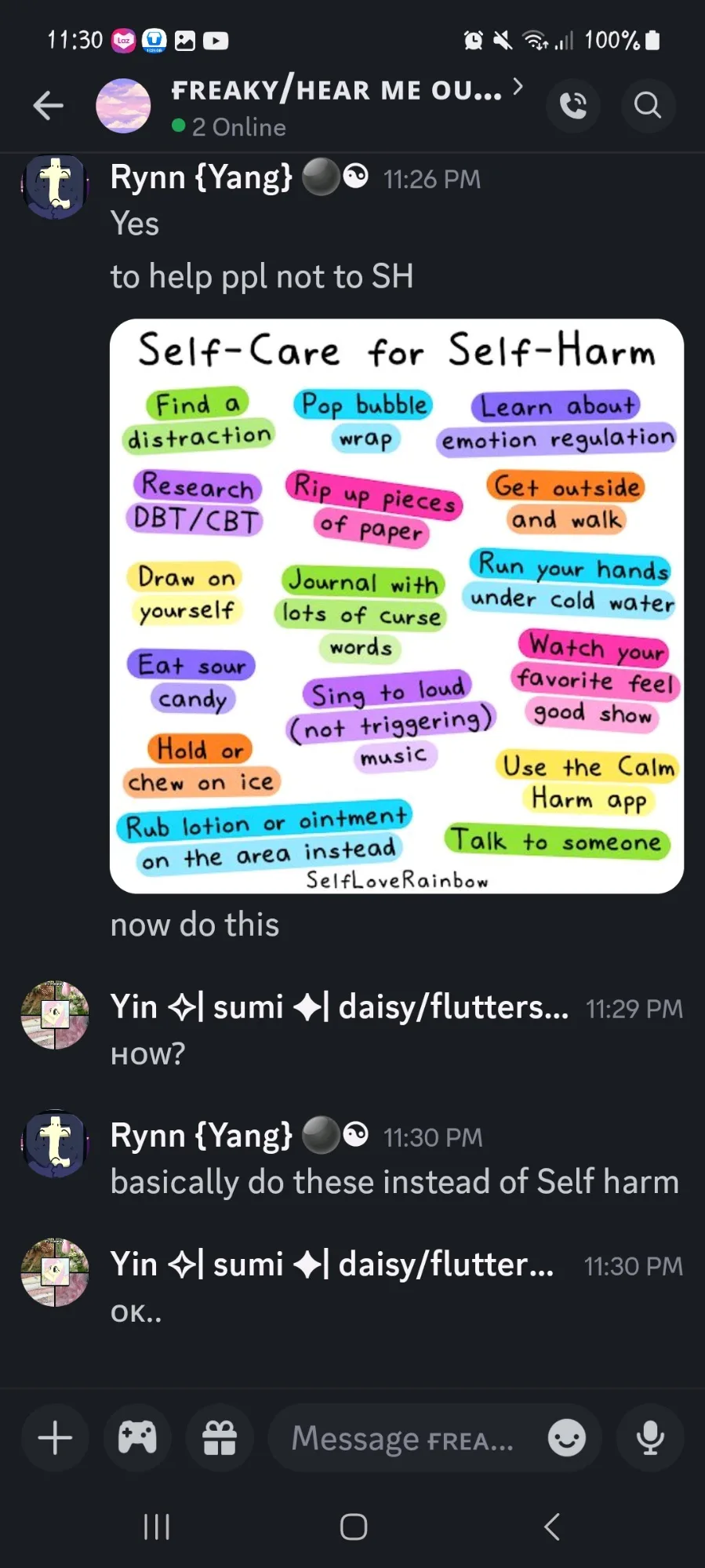View Rynn {Yang}'s profile at 11:26 PM message
Viewport: 705px width, 1568px height.
click(x=55, y=187)
